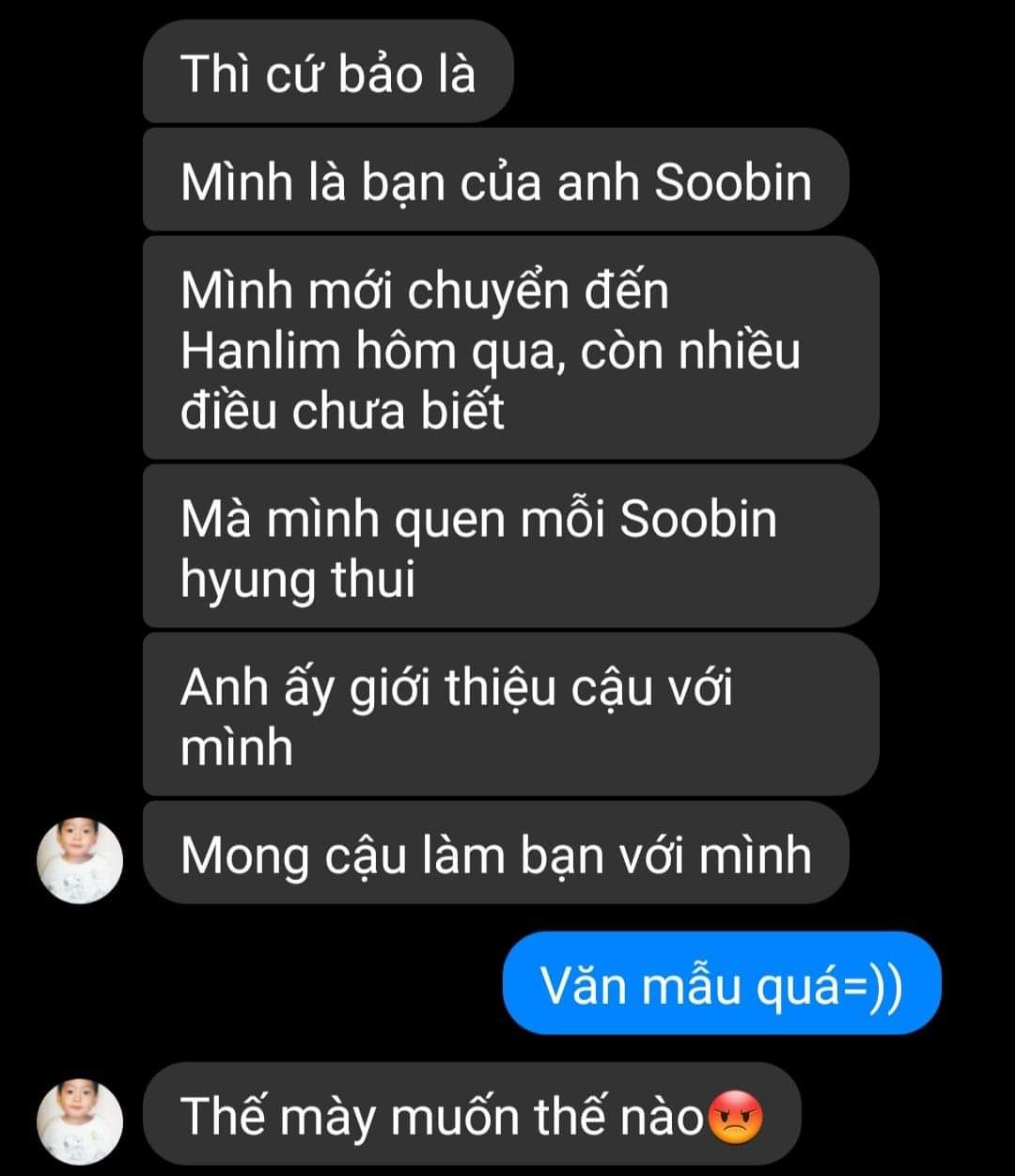Open sender's avatar beside "Mong cậu làm bạn với mình"

pos(80,860)
